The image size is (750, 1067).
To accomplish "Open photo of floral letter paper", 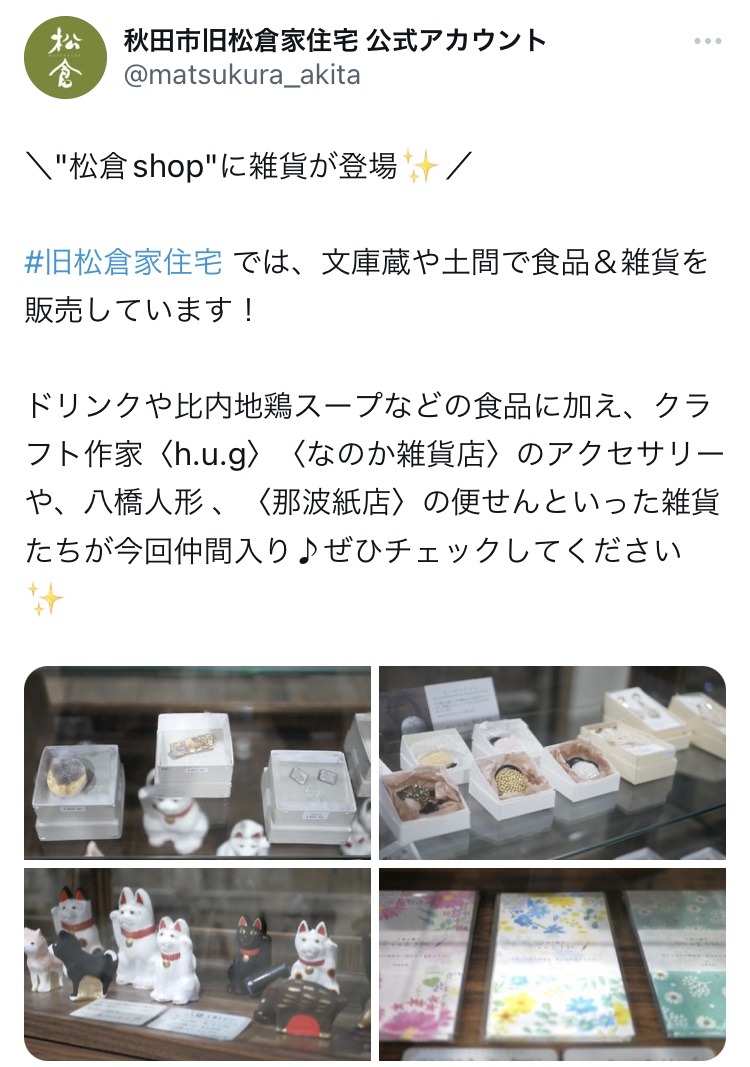I will (x=552, y=964).
